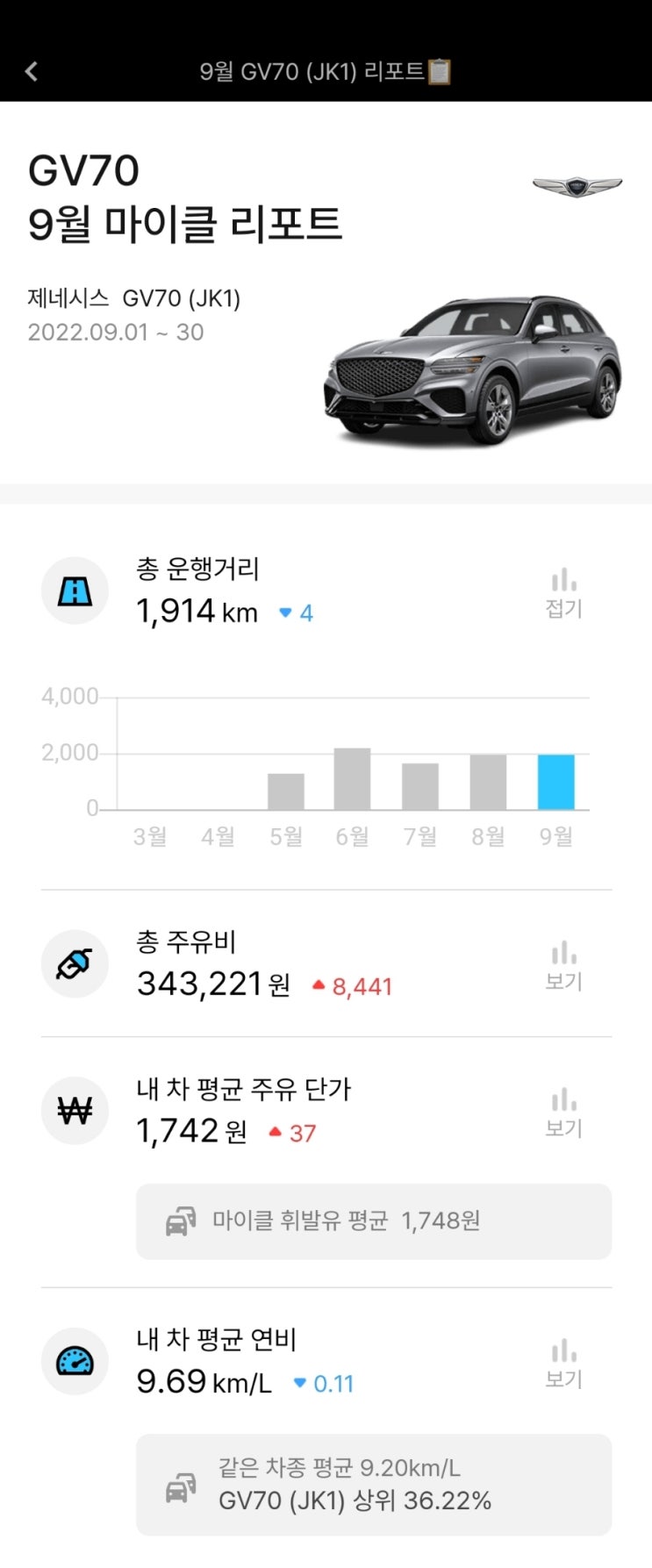Image resolution: width=652 pixels, height=1568 pixels.
Task: Click the car icon in the 같은 차종 평균 box
Action: pyautogui.click(x=184, y=1486)
